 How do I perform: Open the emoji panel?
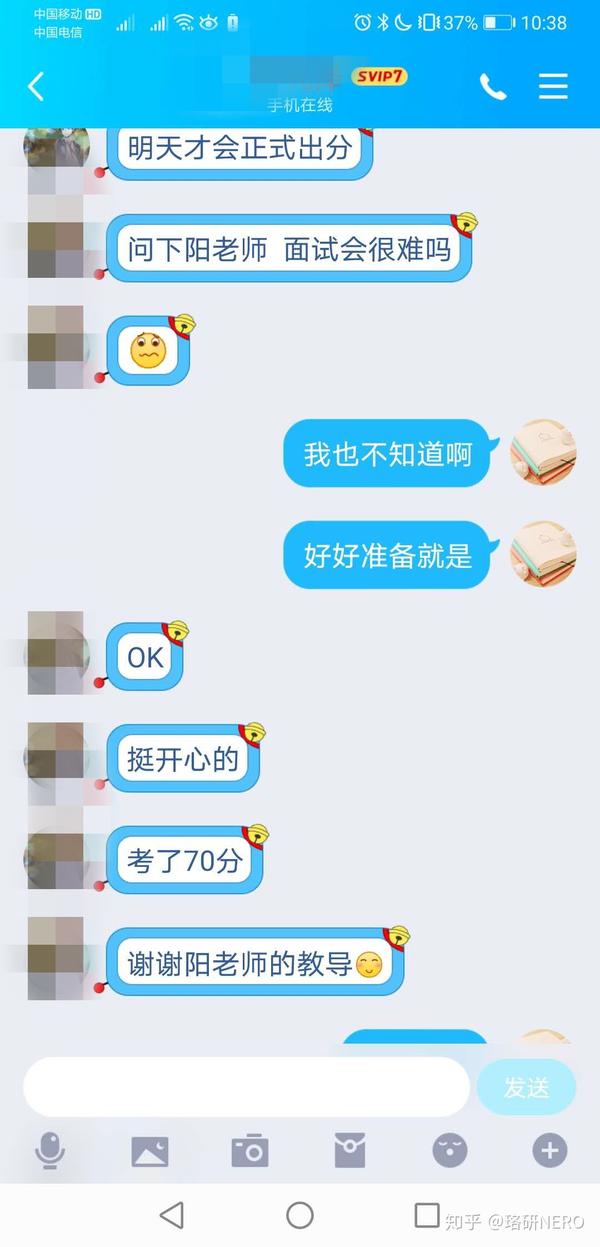point(450,1151)
